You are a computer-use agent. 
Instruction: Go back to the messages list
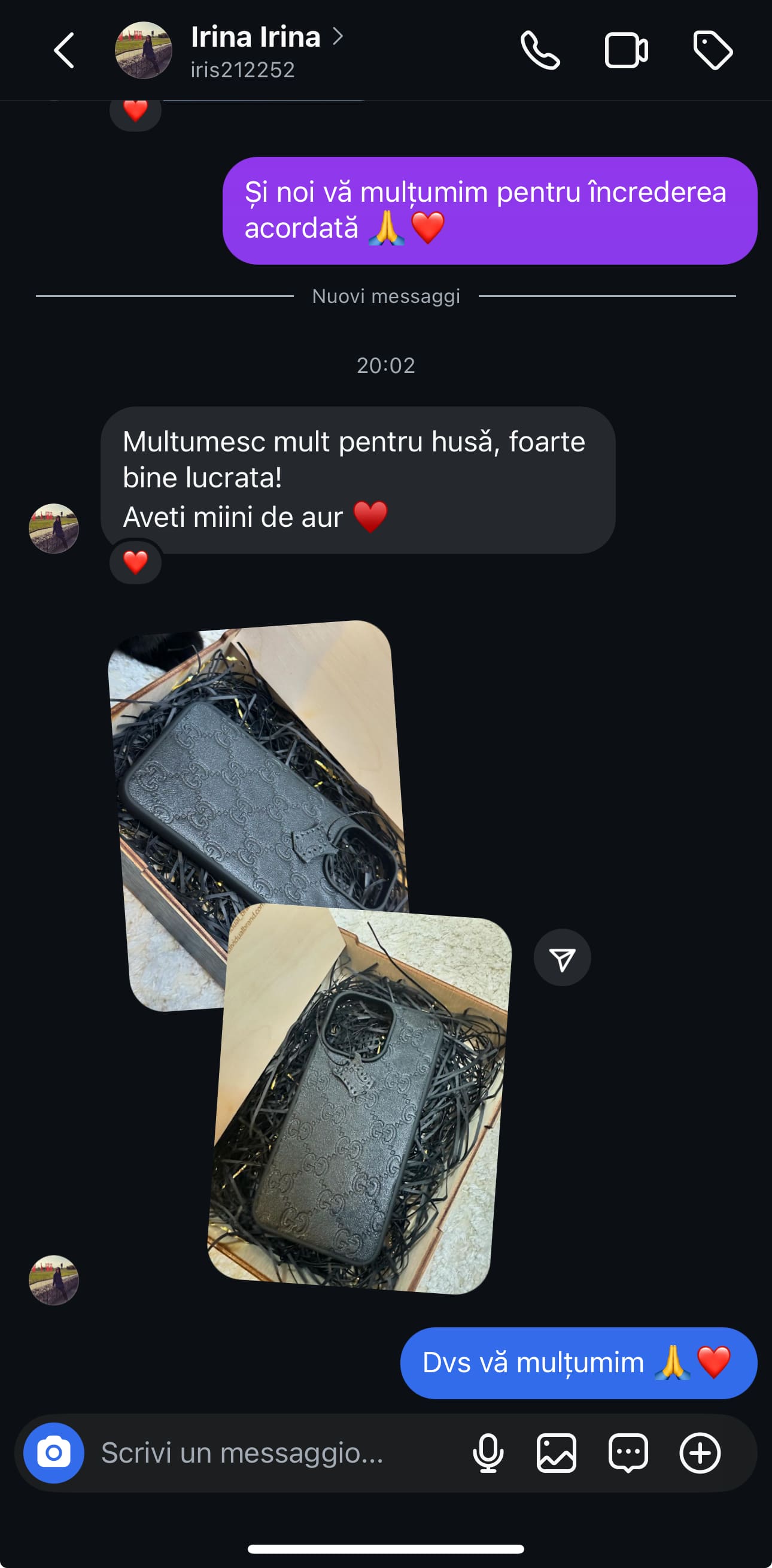click(64, 50)
